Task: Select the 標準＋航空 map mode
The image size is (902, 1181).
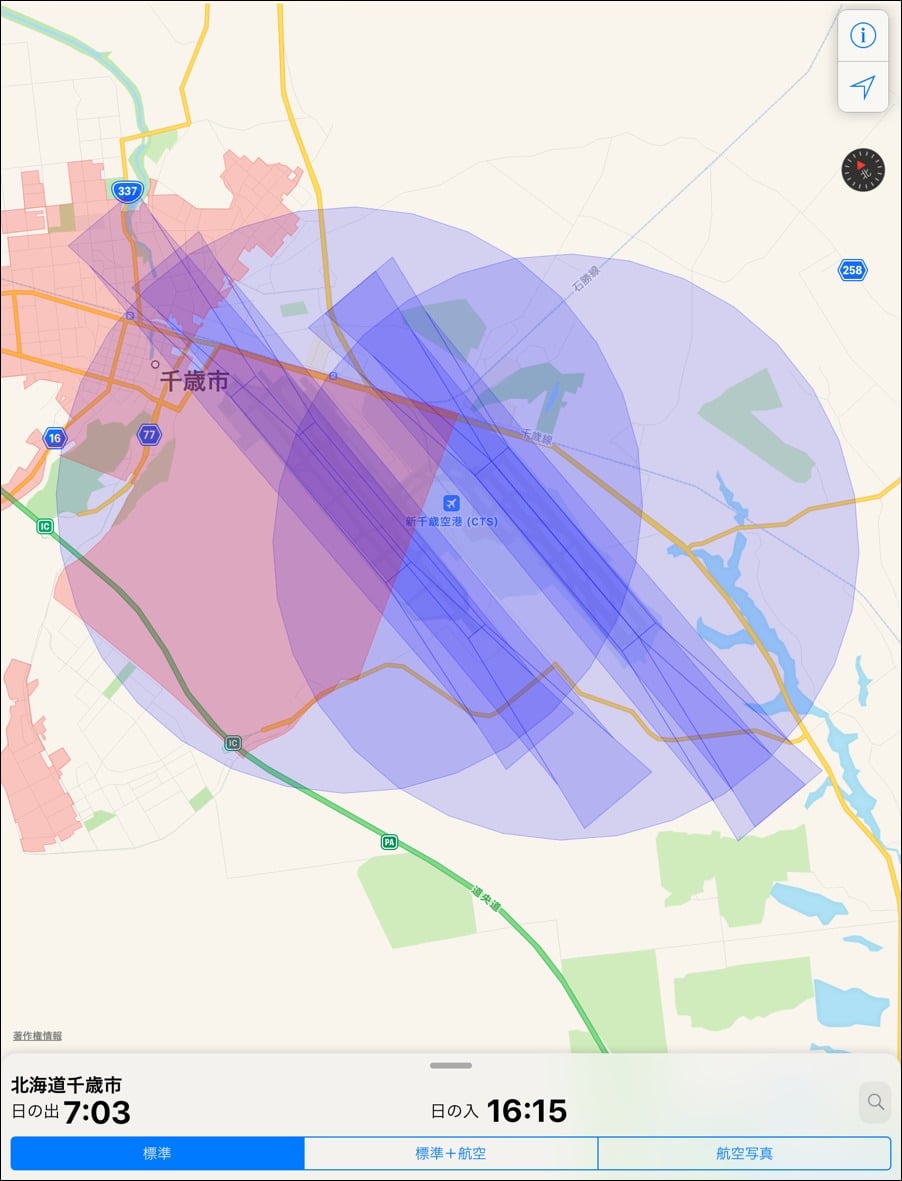Action: 450,1153
